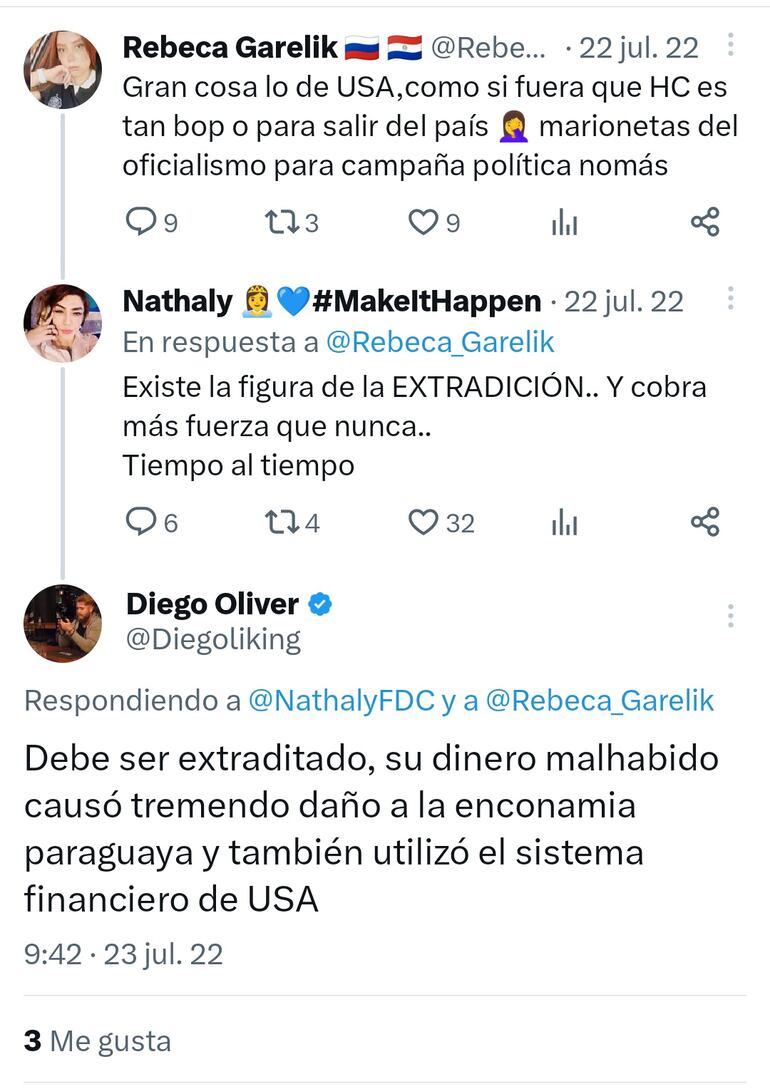Open the overflow menu on Diego Oliver's tweet

[731, 615]
